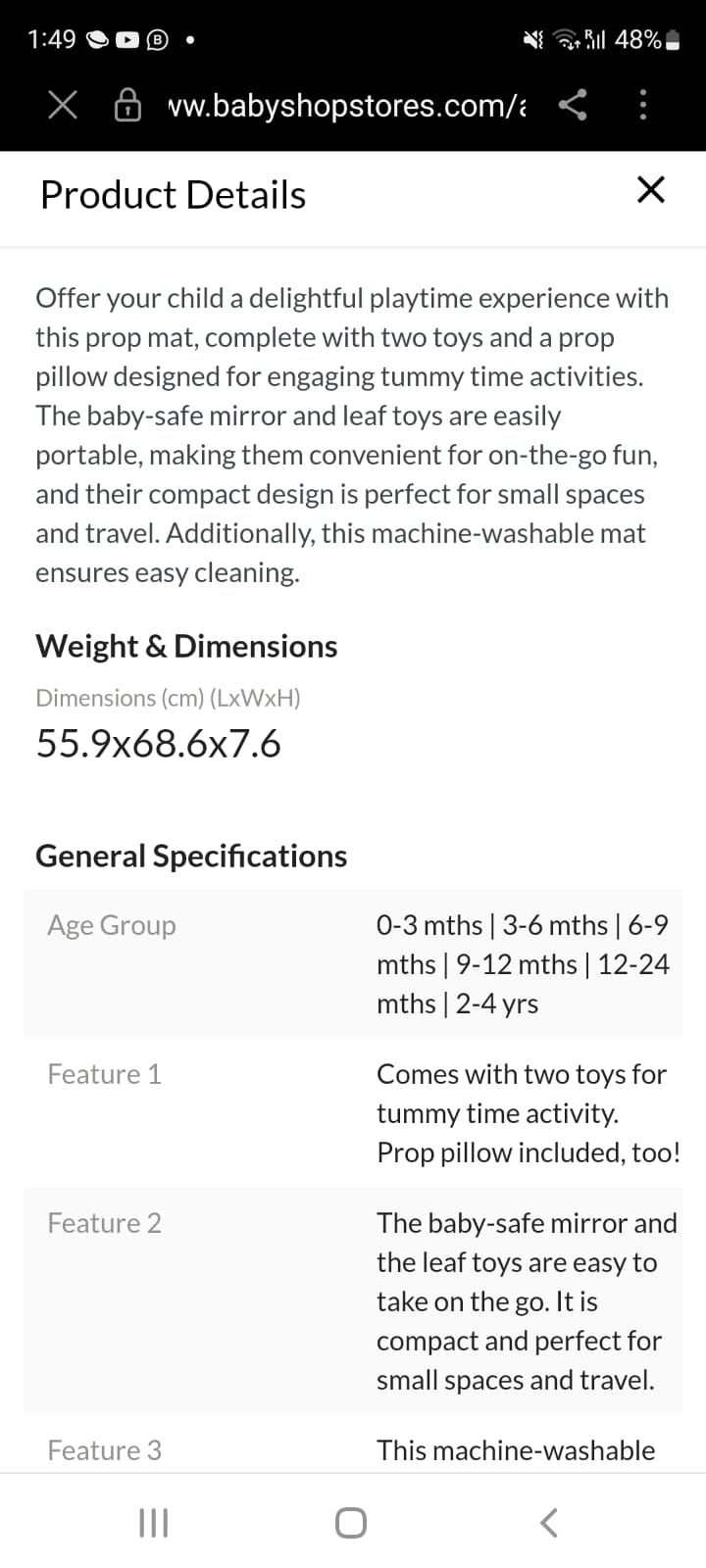View site security info via lock icon
This screenshot has width=706, height=1568.
[x=128, y=105]
